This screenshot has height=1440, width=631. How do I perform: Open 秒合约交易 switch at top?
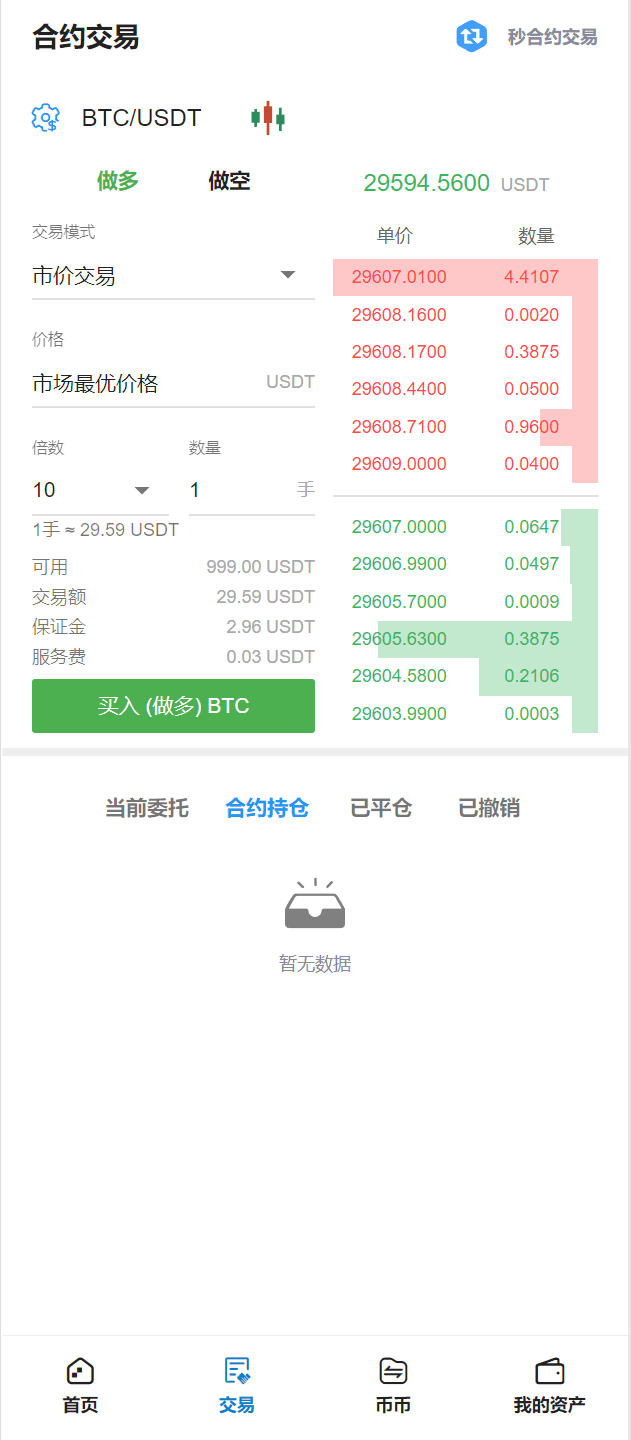click(x=527, y=37)
